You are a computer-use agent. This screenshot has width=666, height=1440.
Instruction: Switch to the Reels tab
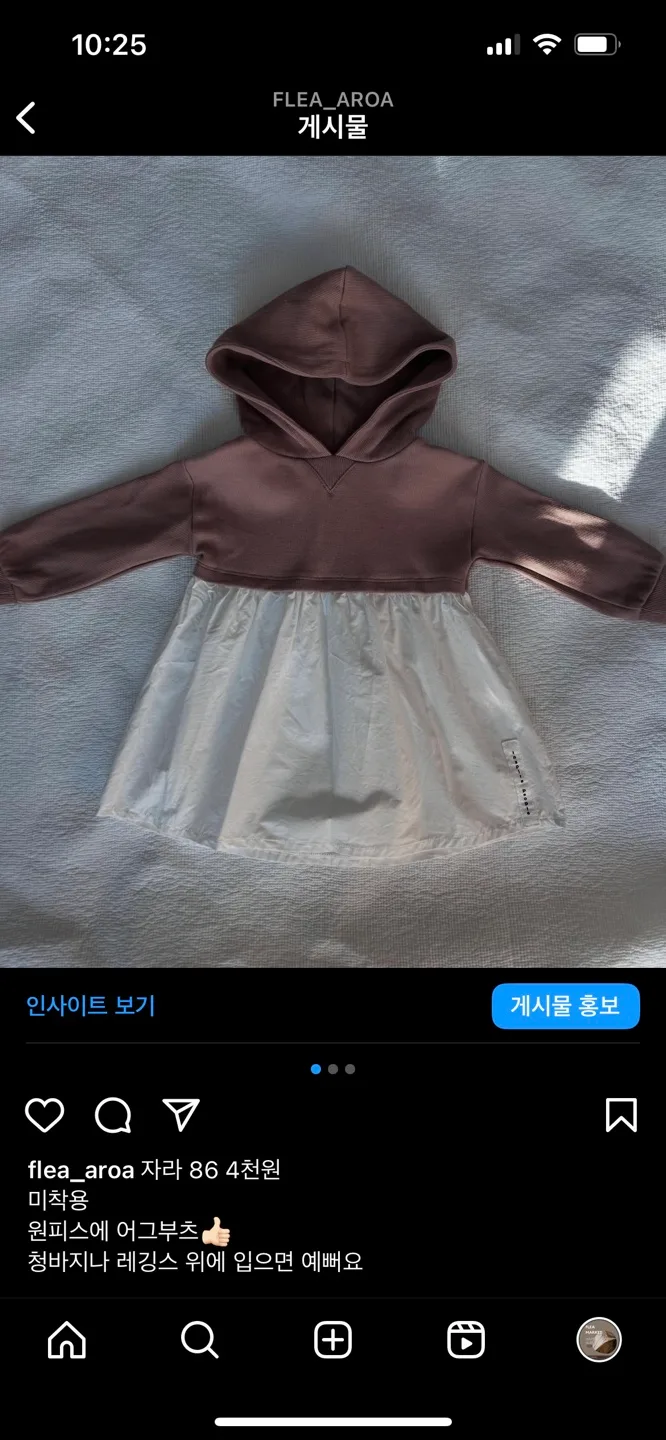466,1340
